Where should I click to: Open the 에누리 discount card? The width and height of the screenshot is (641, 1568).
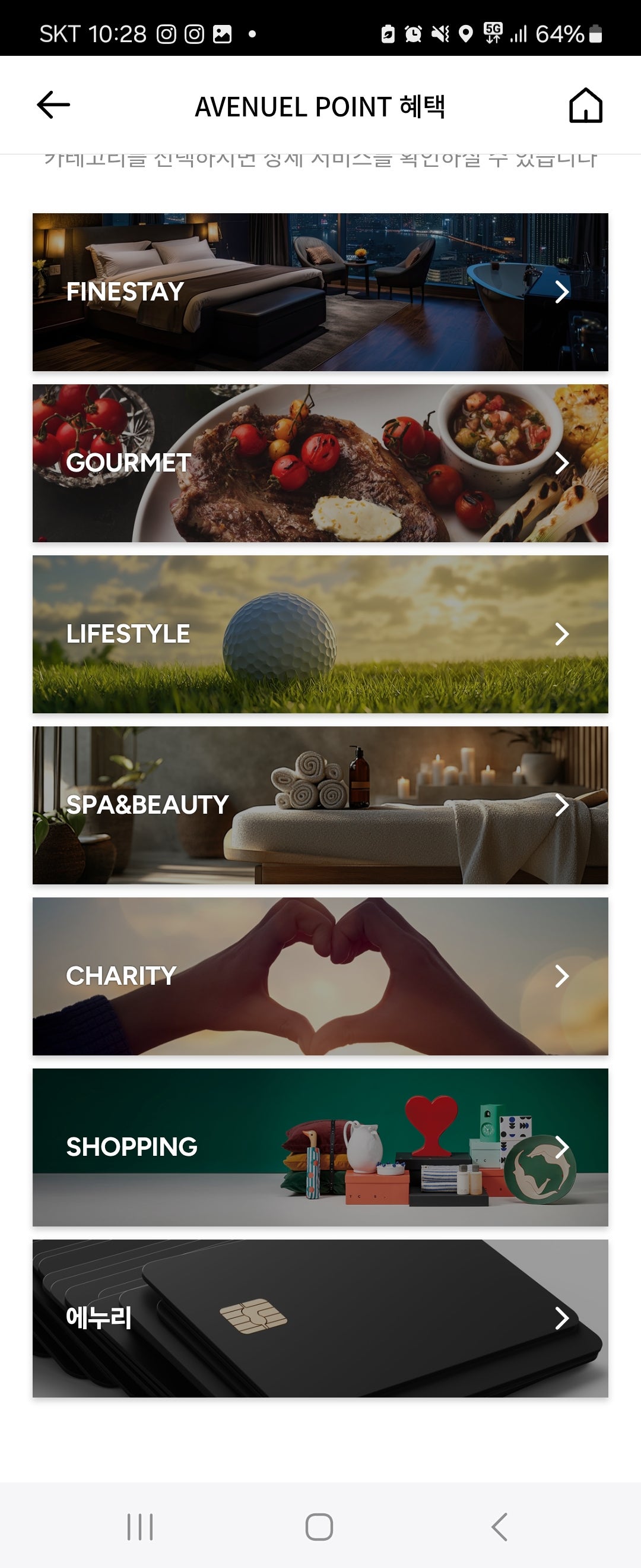click(320, 1319)
